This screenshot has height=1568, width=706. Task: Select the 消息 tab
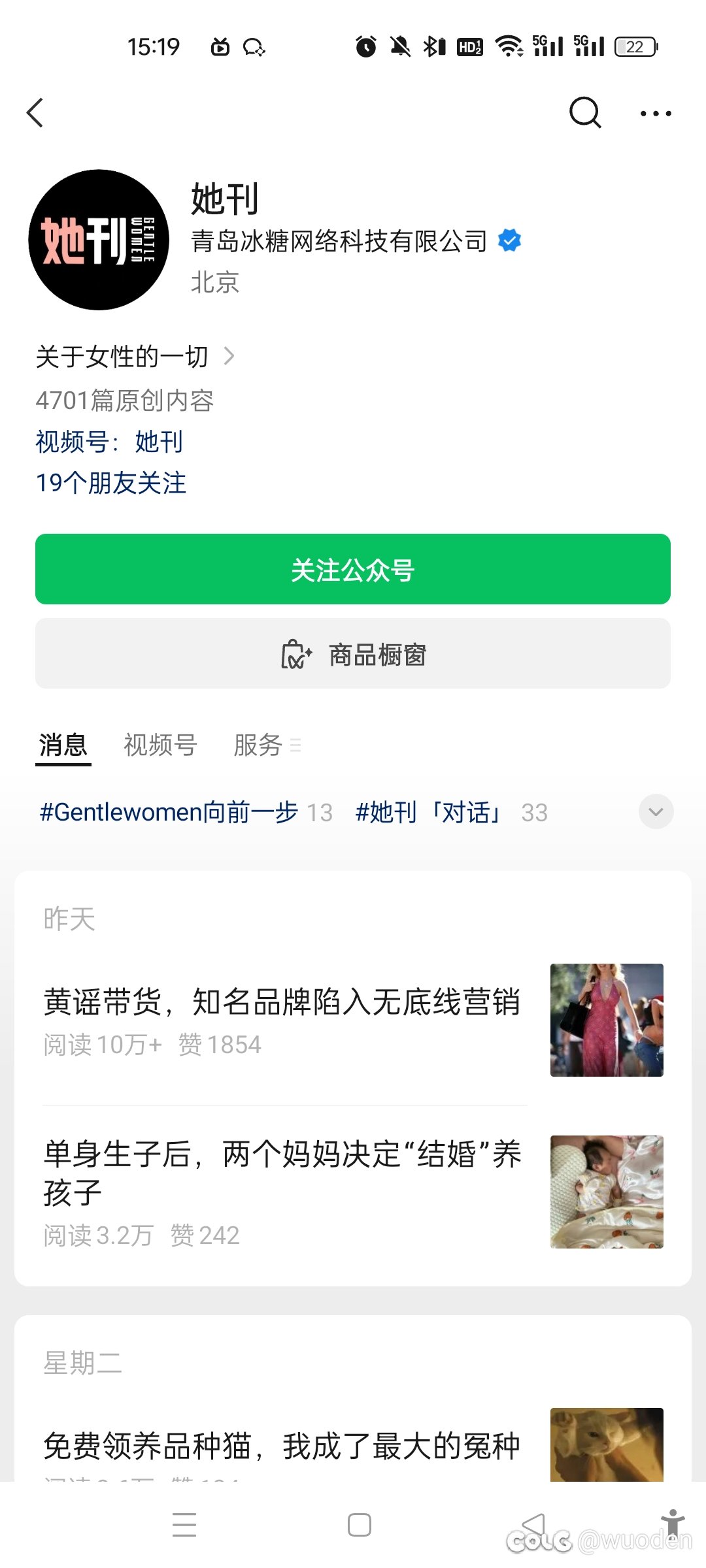tap(63, 745)
